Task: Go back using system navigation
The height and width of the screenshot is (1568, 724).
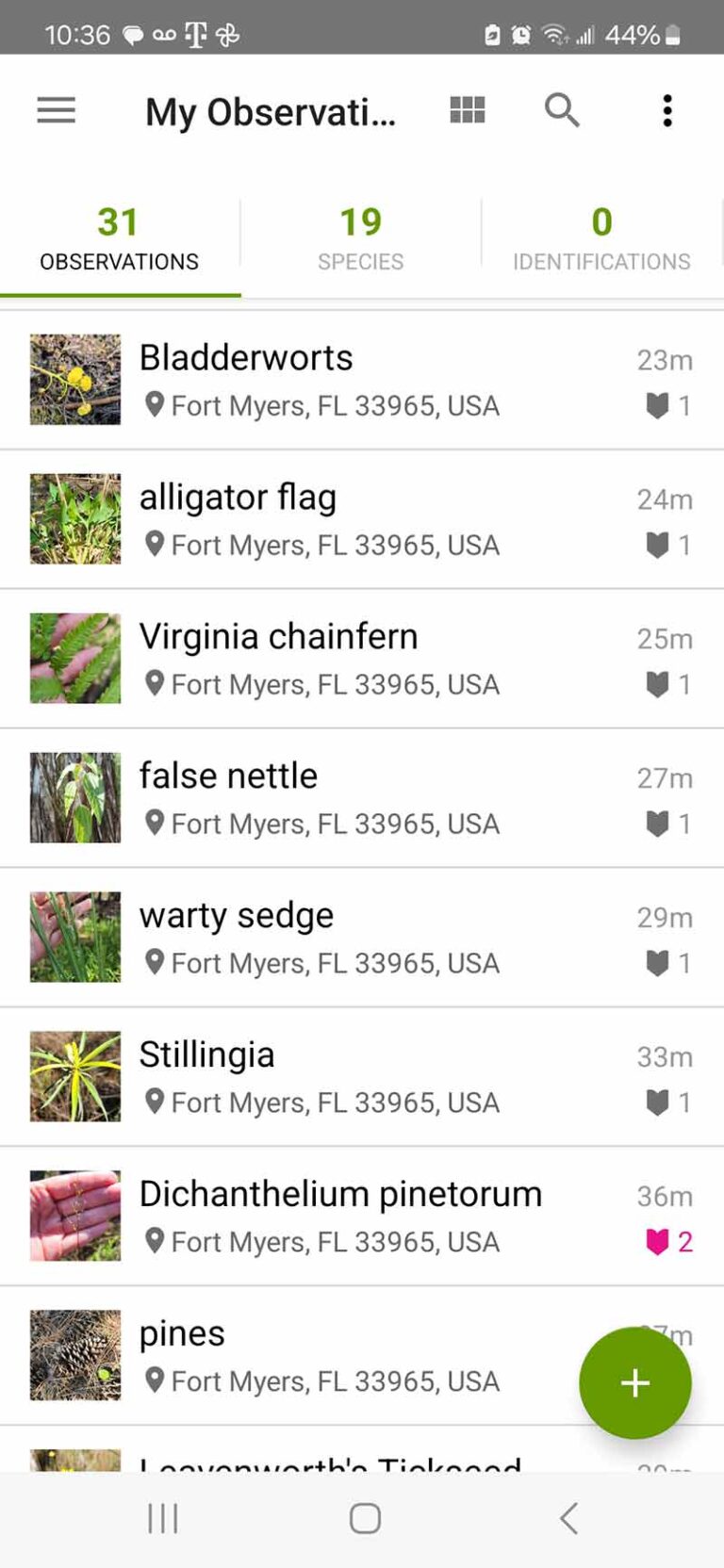Action: point(568,1518)
